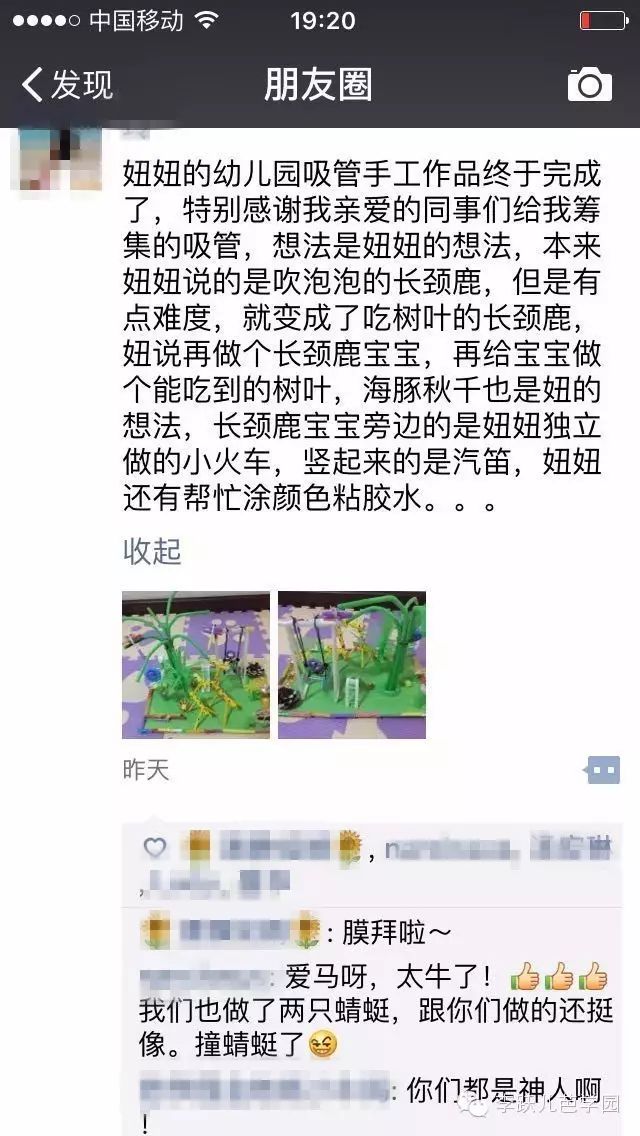
Task: Go back to 发现
Action: click(x=68, y=85)
